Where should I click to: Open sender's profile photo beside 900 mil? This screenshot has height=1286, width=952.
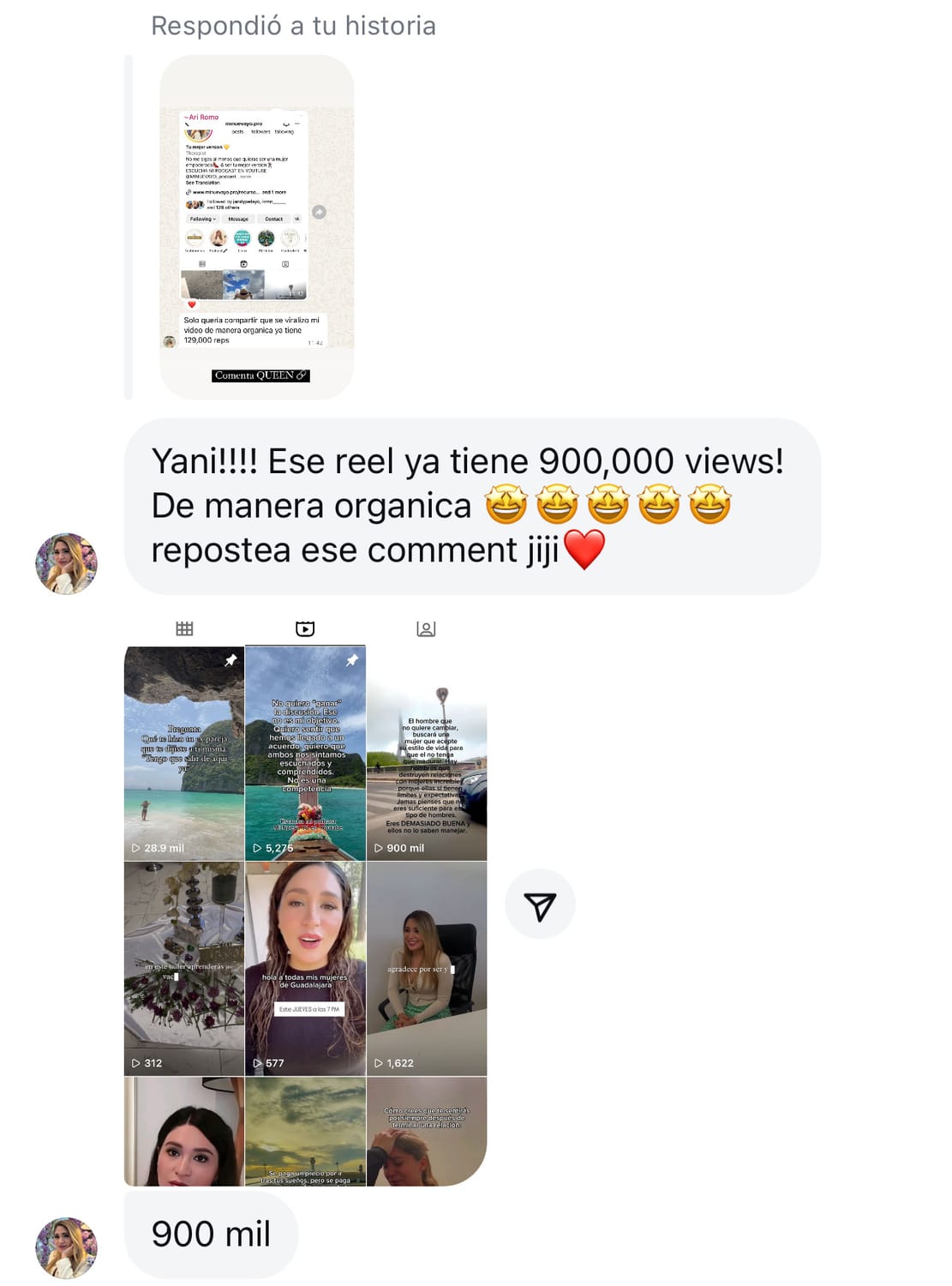(66, 1247)
